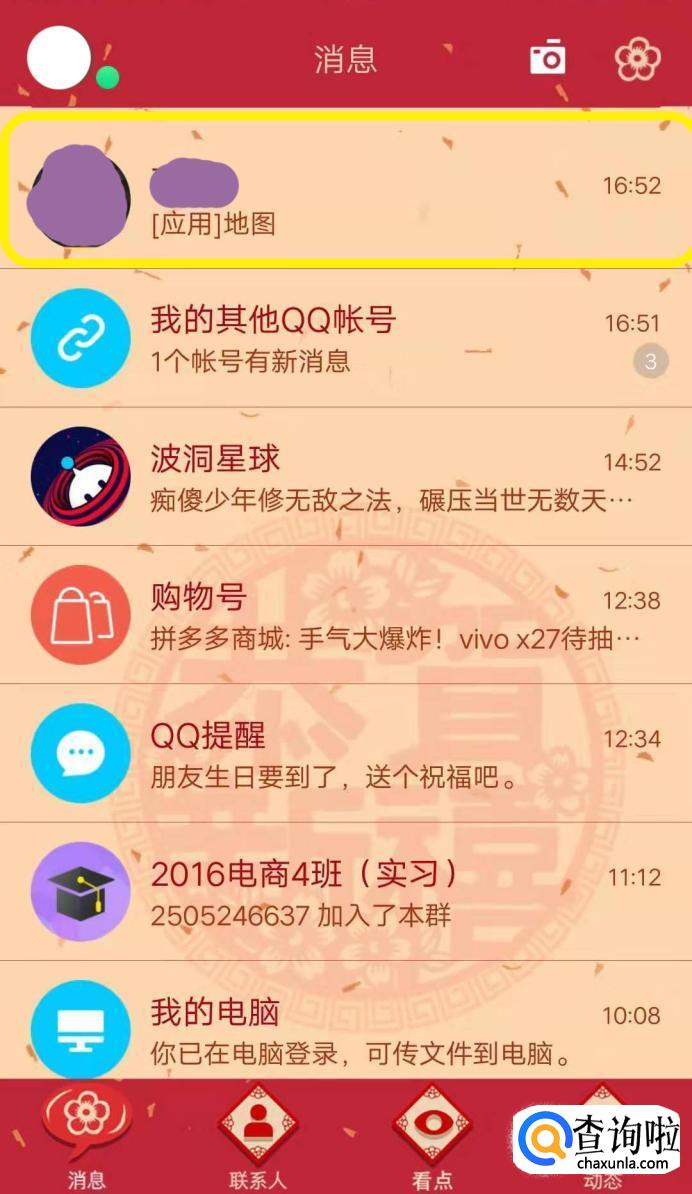Viewport: 692px width, 1194px height.
Task: Open group chat 2016电商4班（实习）
Action: (346, 892)
